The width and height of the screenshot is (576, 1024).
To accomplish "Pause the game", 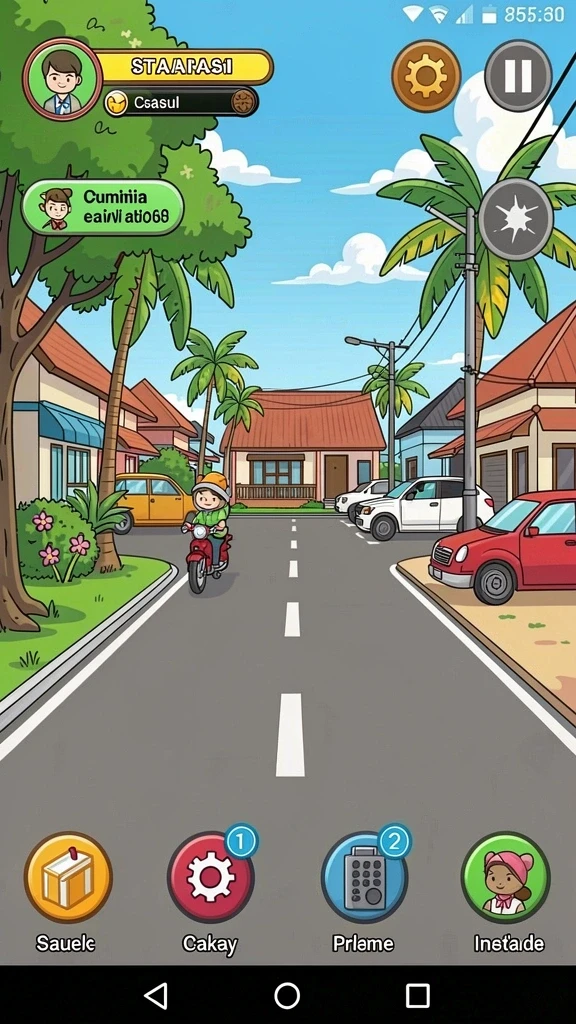I will tap(519, 76).
